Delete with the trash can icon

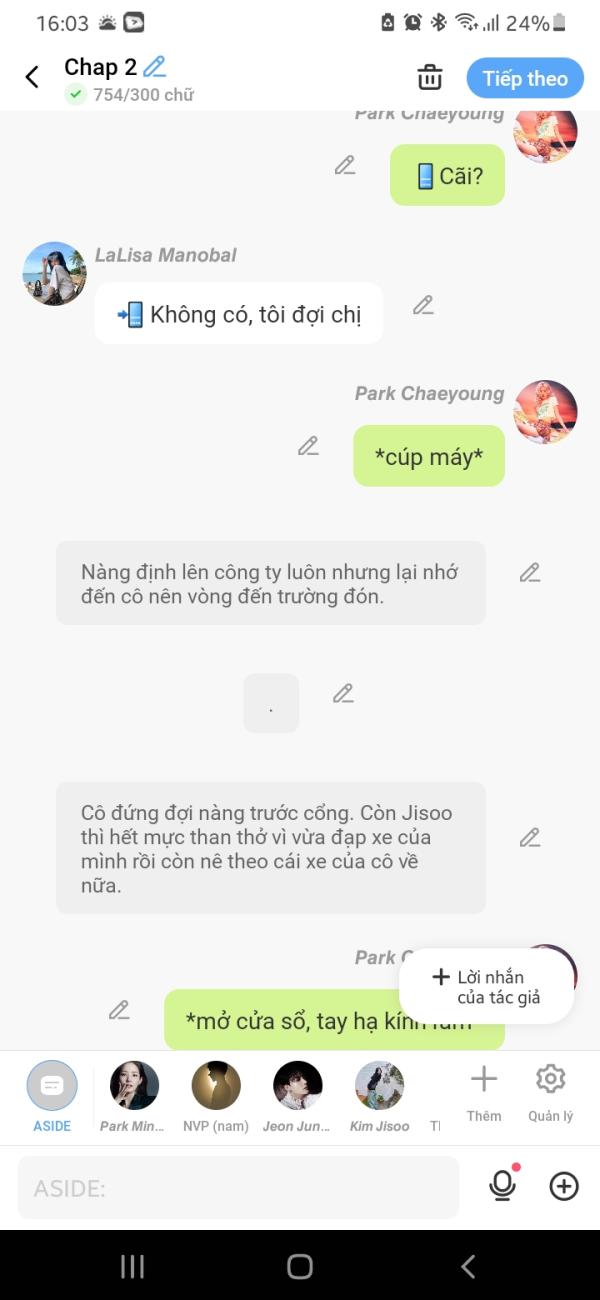point(430,77)
